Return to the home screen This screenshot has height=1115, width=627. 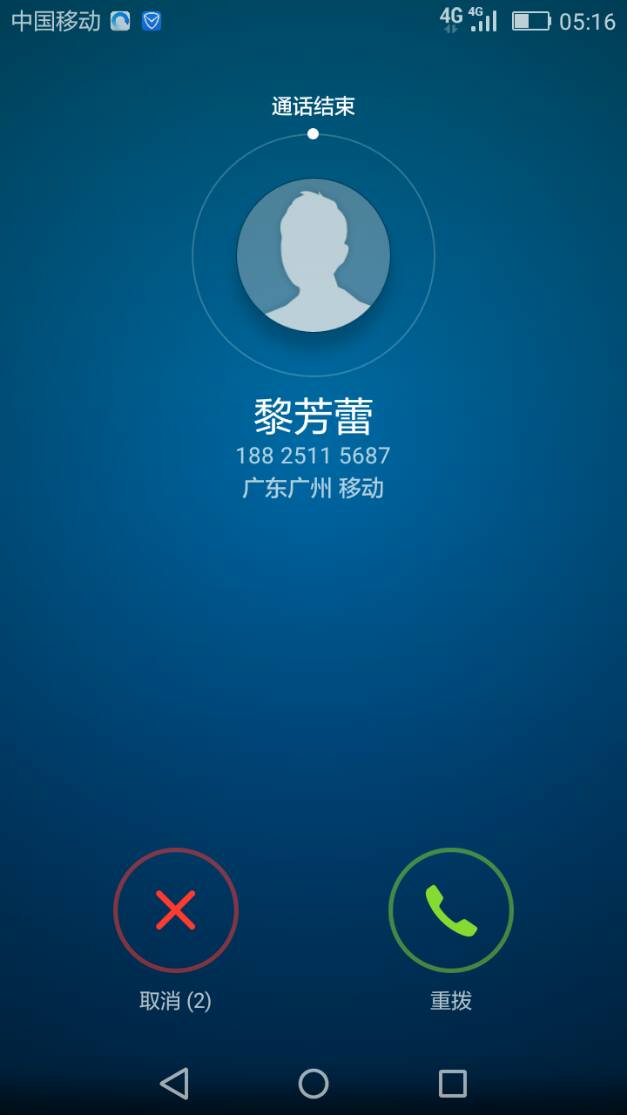313,1083
